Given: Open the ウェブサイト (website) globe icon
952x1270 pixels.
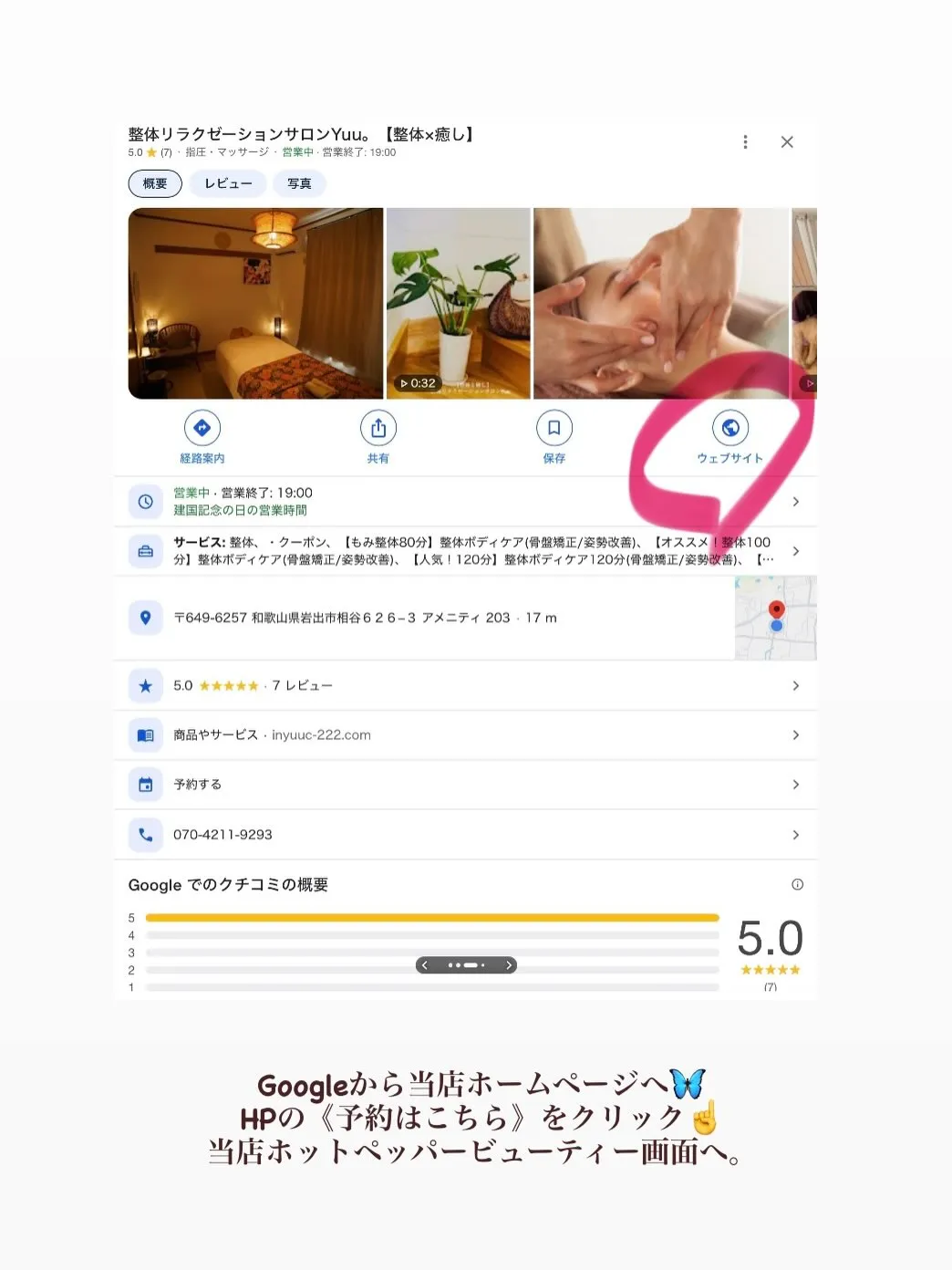Looking at the screenshot, I should coord(730,427).
